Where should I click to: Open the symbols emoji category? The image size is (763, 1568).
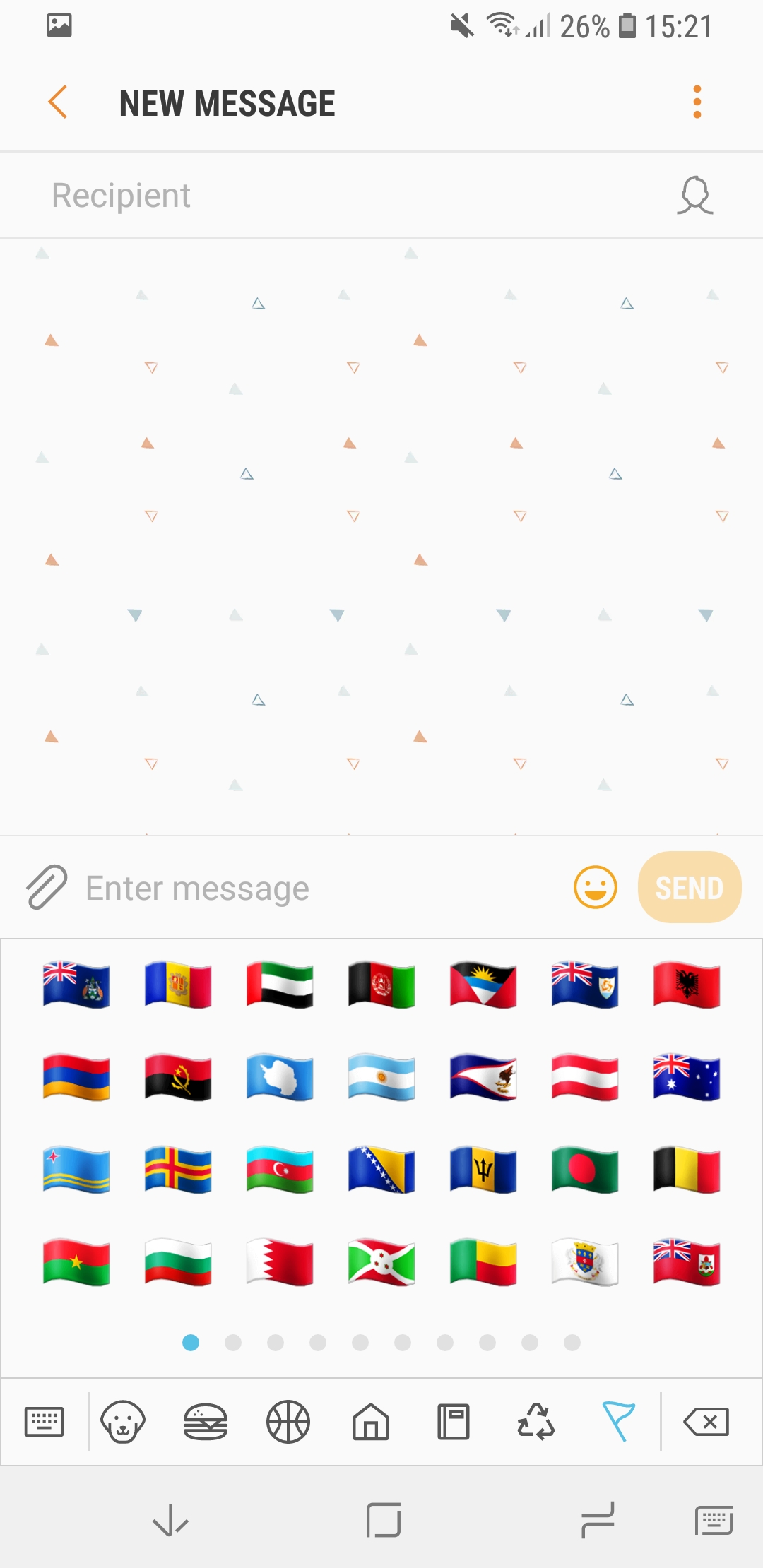tap(536, 1421)
